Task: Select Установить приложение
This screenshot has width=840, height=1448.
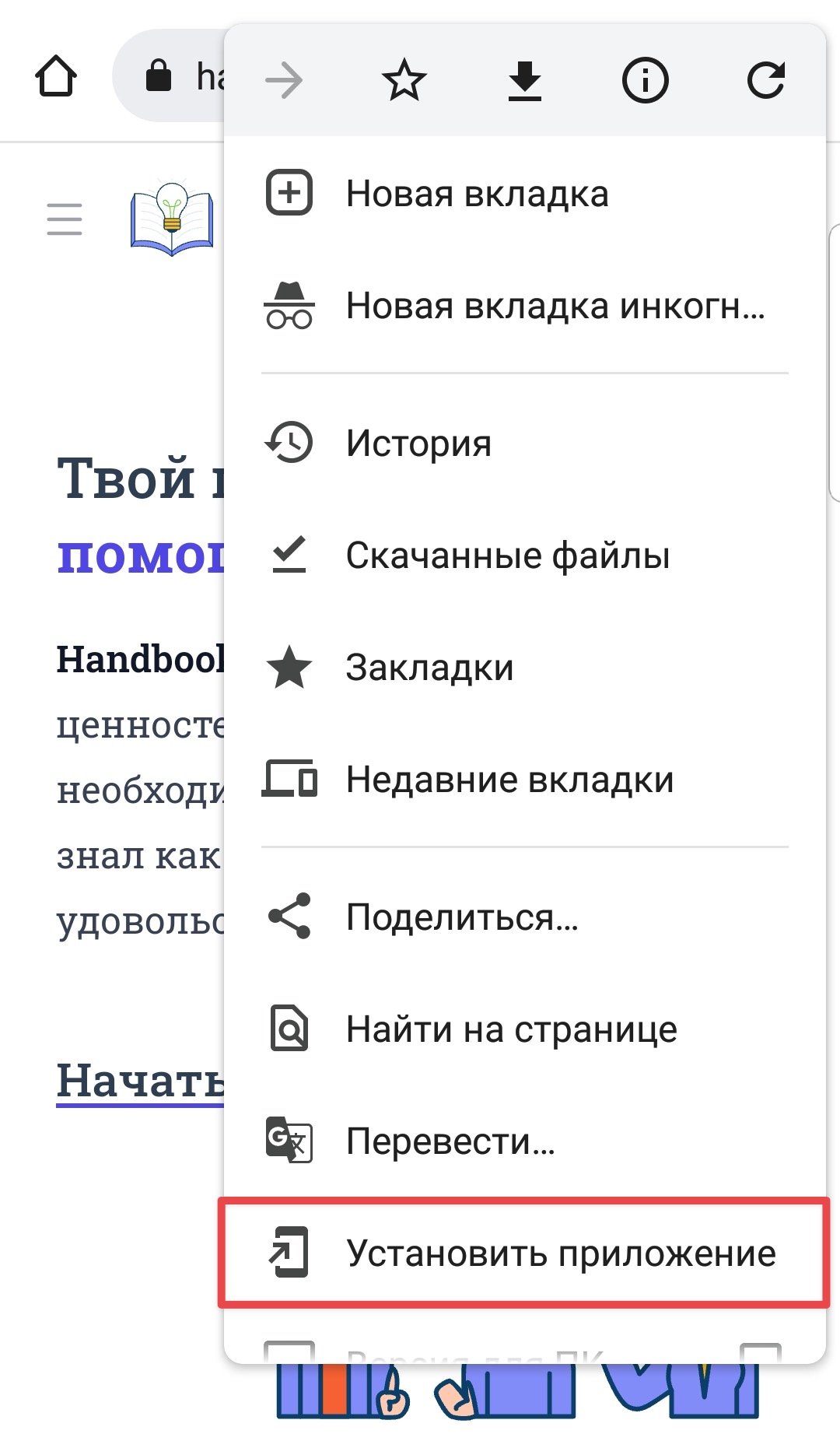Action: click(560, 1253)
